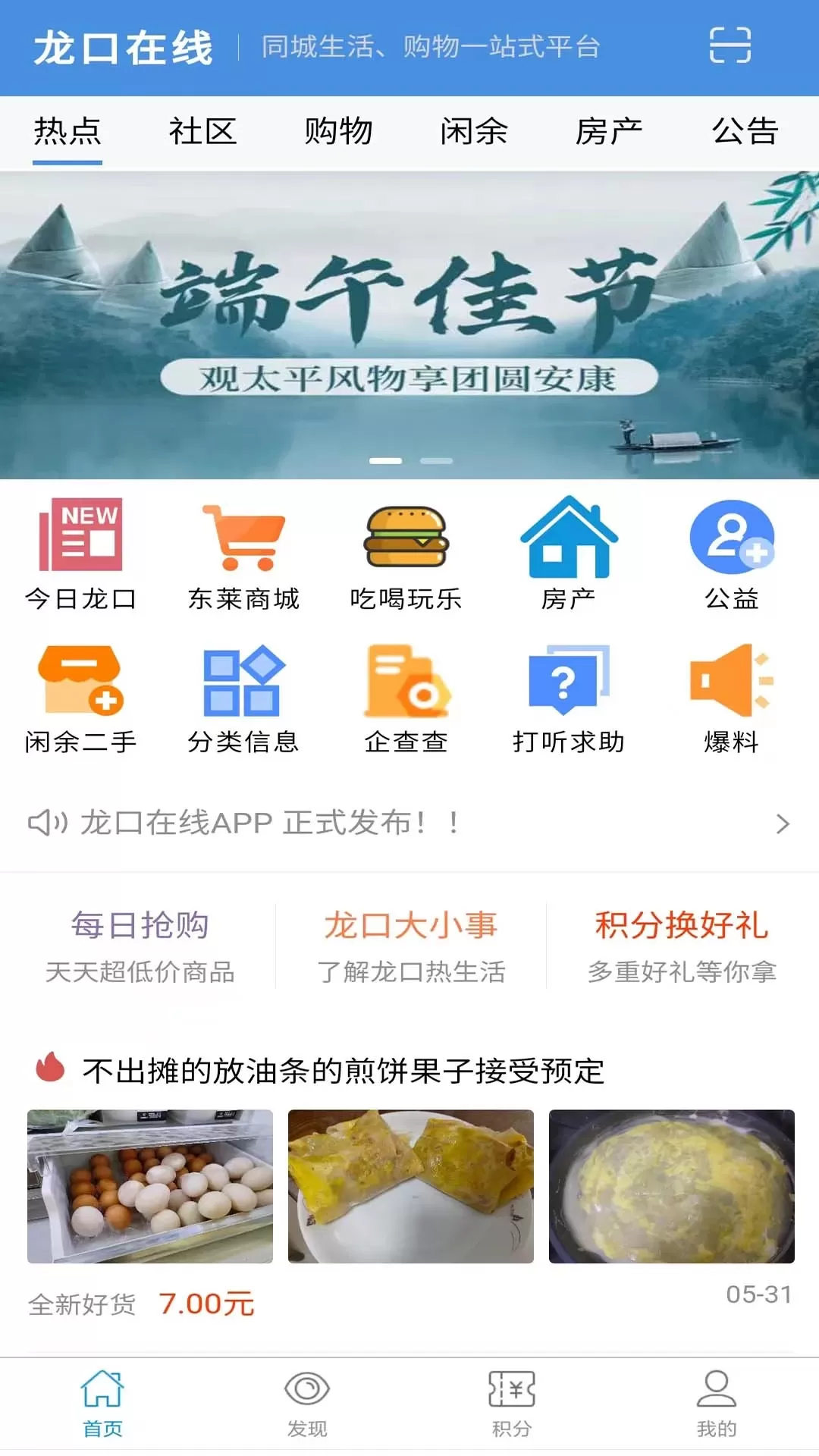Switch to the 社区 tab
This screenshot has height=1456, width=819.
pyautogui.click(x=202, y=132)
